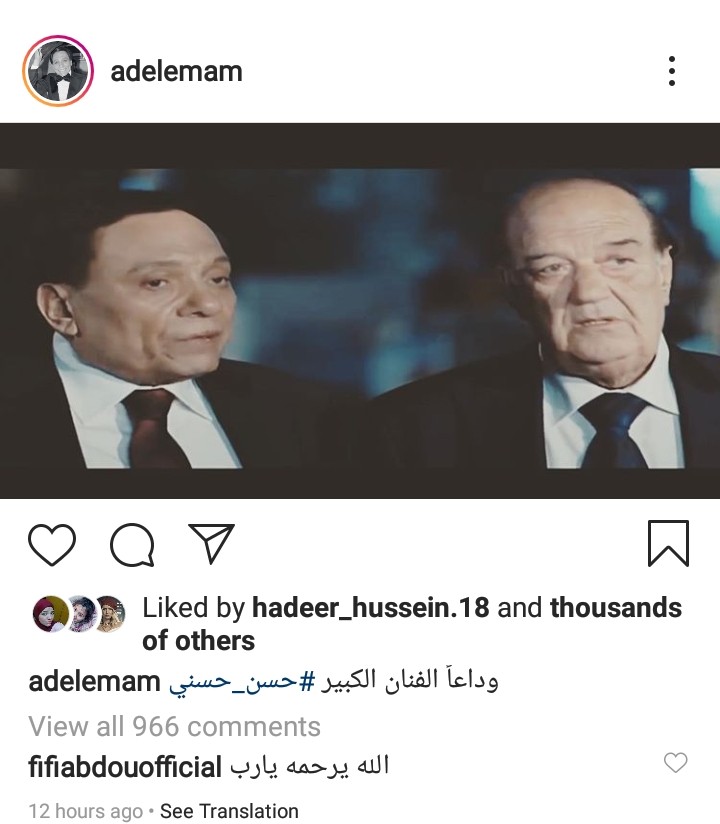Tap See Translation under the post
The width and height of the screenshot is (720, 824).
coord(228,811)
